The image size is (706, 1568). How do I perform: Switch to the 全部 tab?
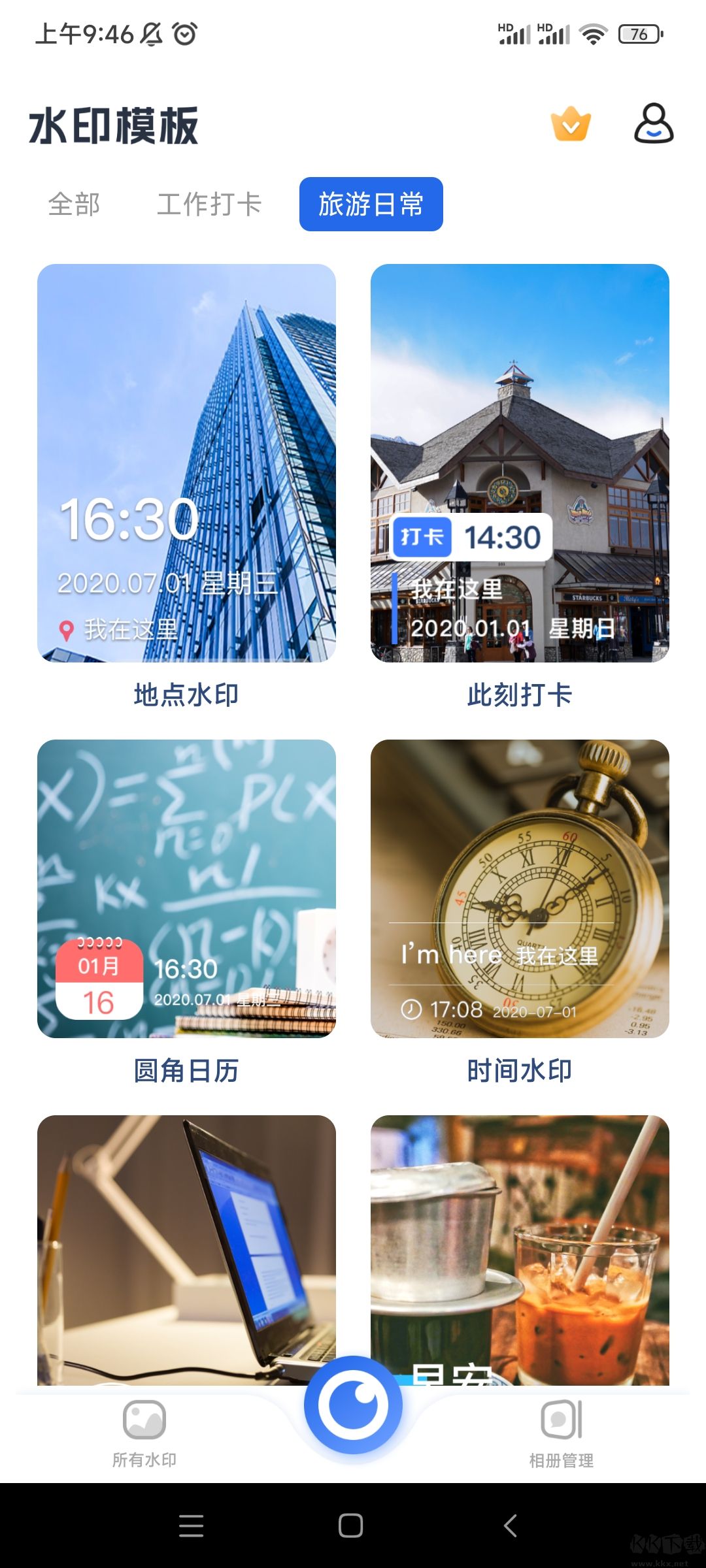tap(74, 204)
